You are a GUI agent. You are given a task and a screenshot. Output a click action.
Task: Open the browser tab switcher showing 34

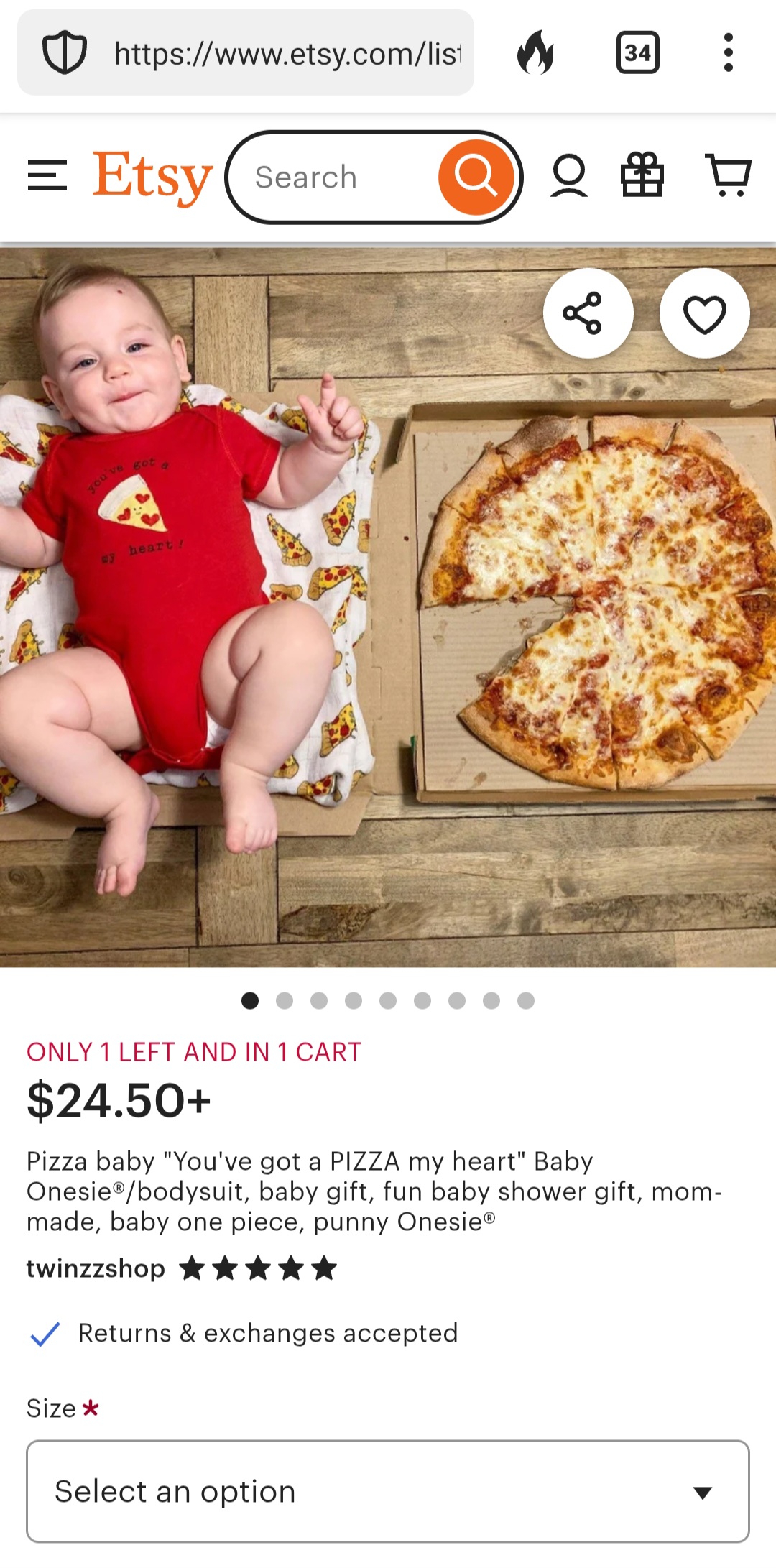tap(638, 52)
